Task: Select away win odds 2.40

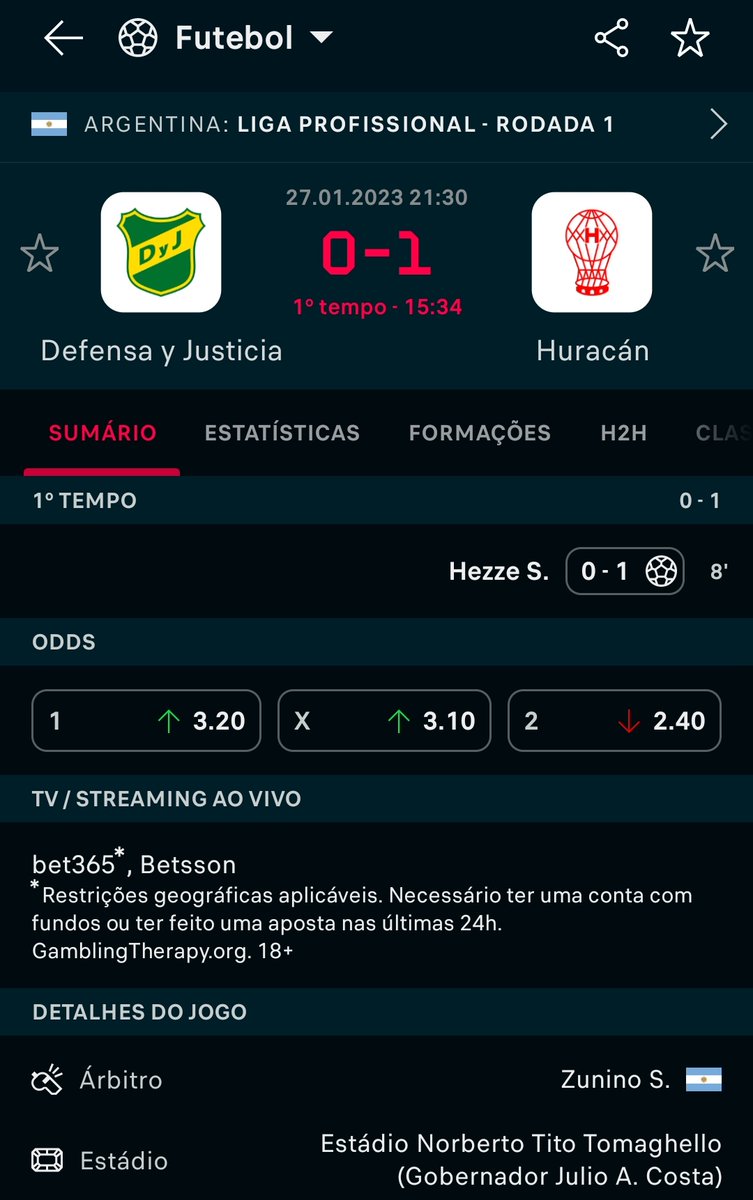Action: (614, 721)
